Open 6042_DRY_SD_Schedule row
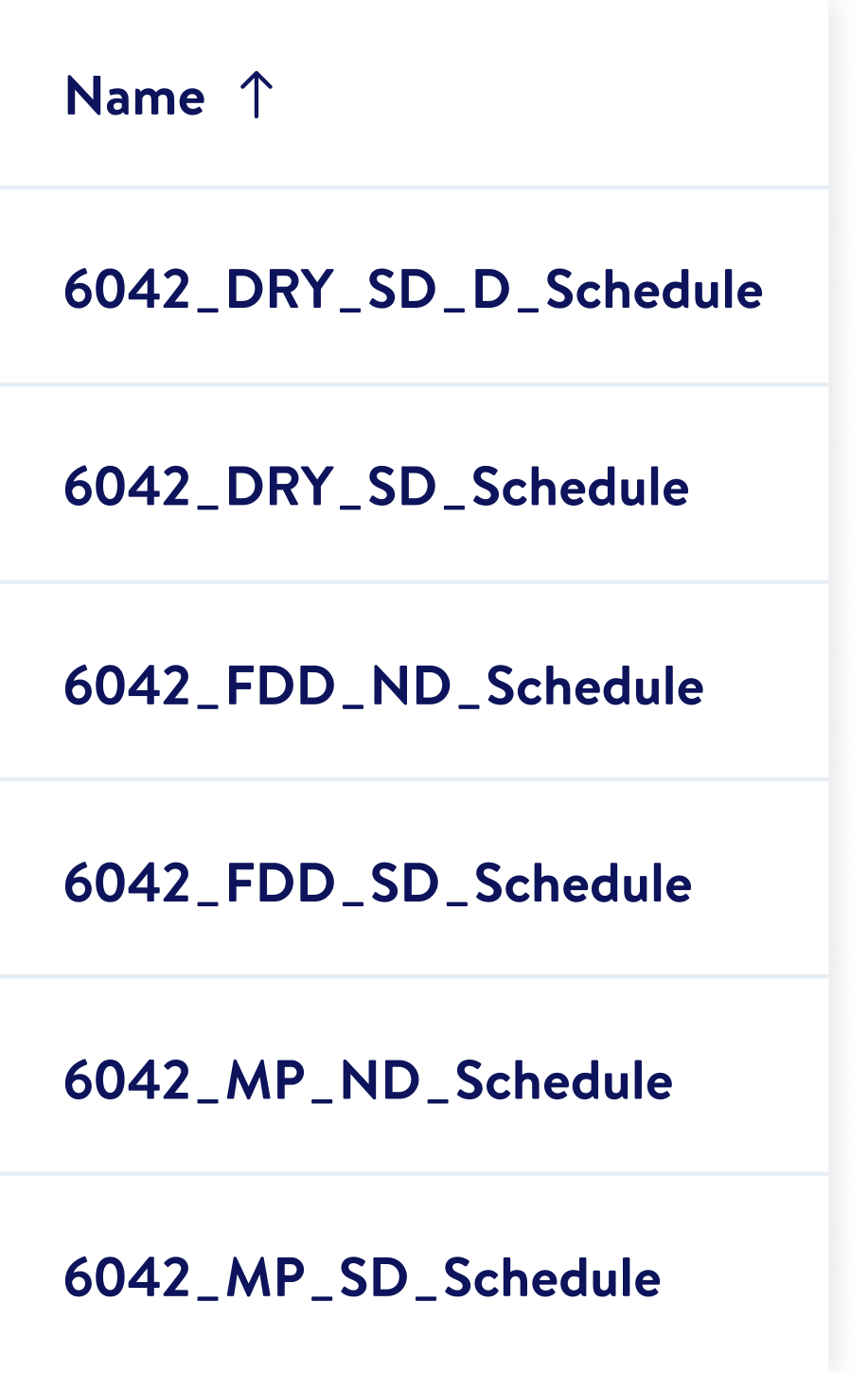Viewport: 868px width, 1373px height. (376, 488)
